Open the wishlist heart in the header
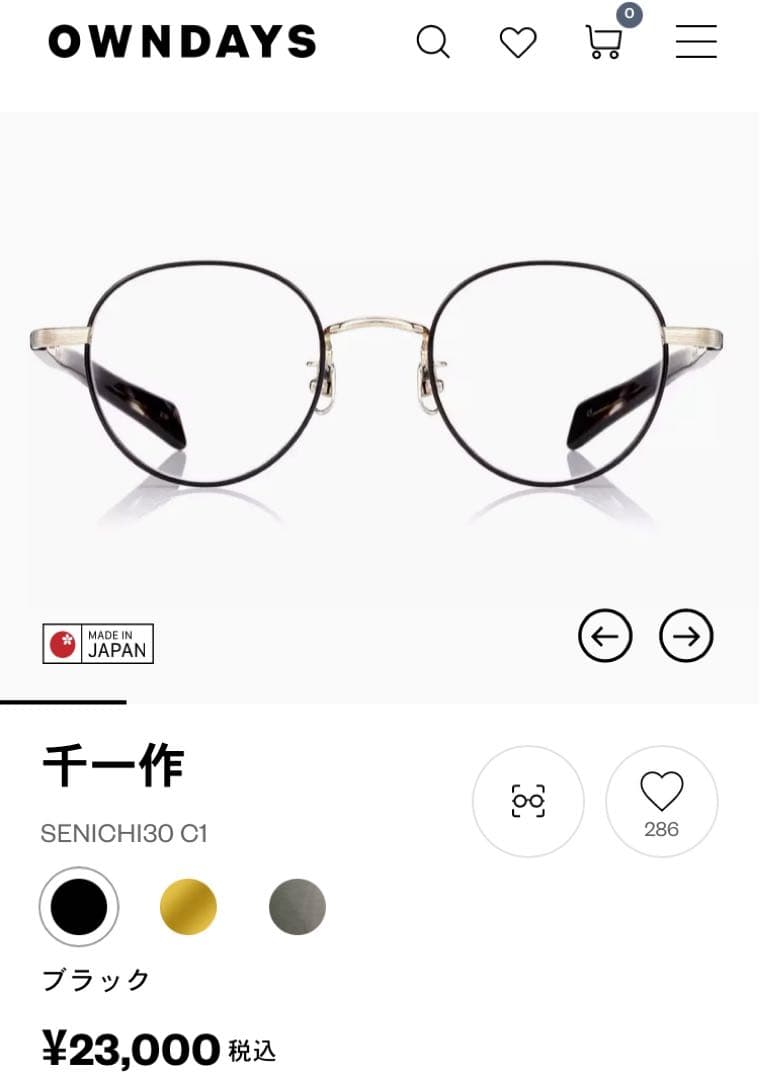Screen dimensions: 760x1080 tap(518, 42)
